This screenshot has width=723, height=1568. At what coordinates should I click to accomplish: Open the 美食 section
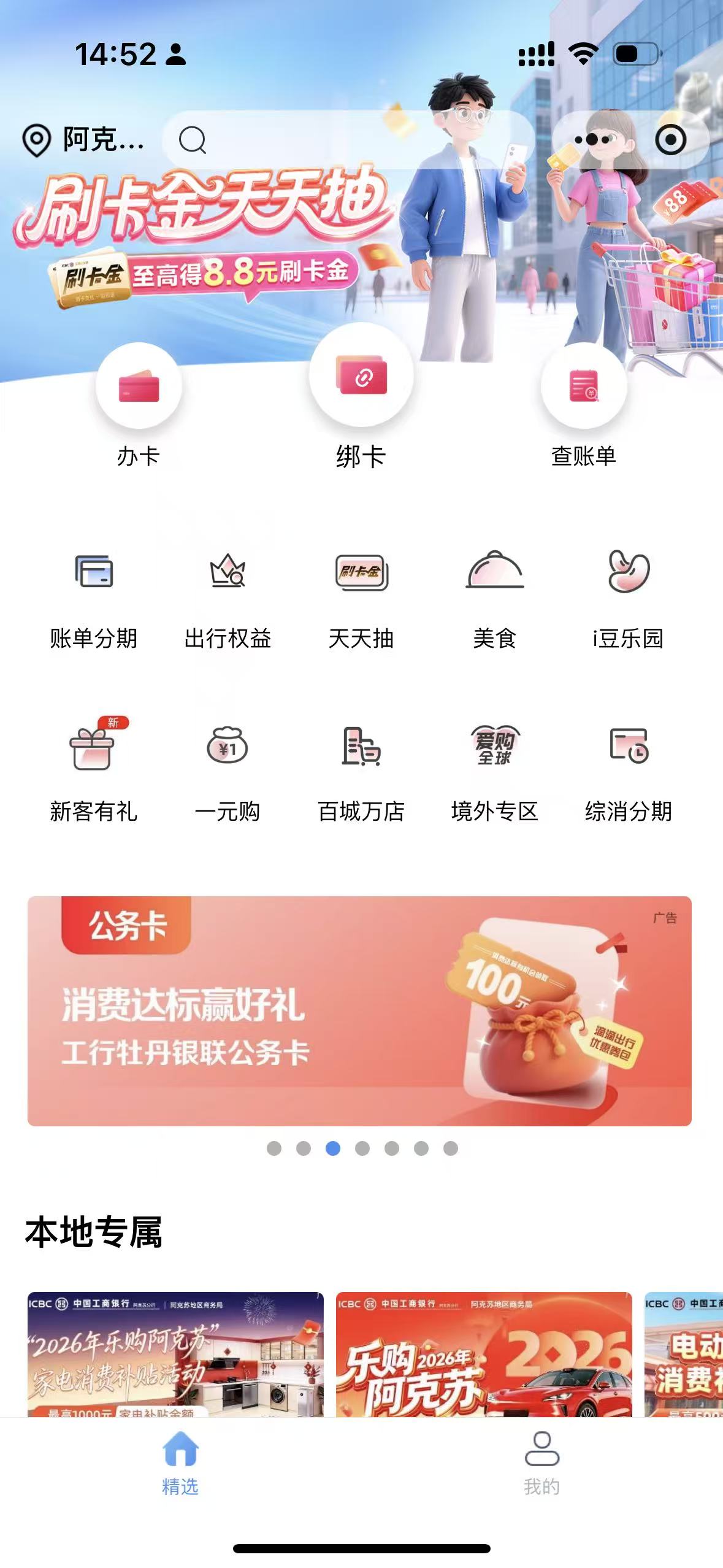(x=494, y=599)
